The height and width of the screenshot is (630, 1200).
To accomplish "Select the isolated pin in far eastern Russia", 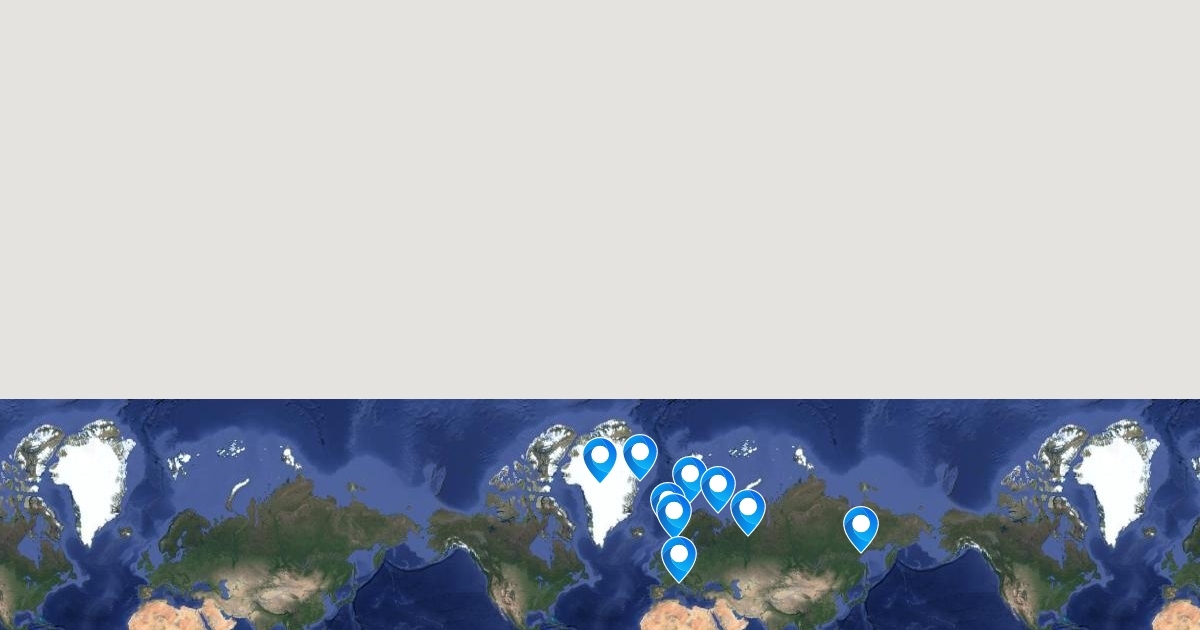I will point(861,527).
